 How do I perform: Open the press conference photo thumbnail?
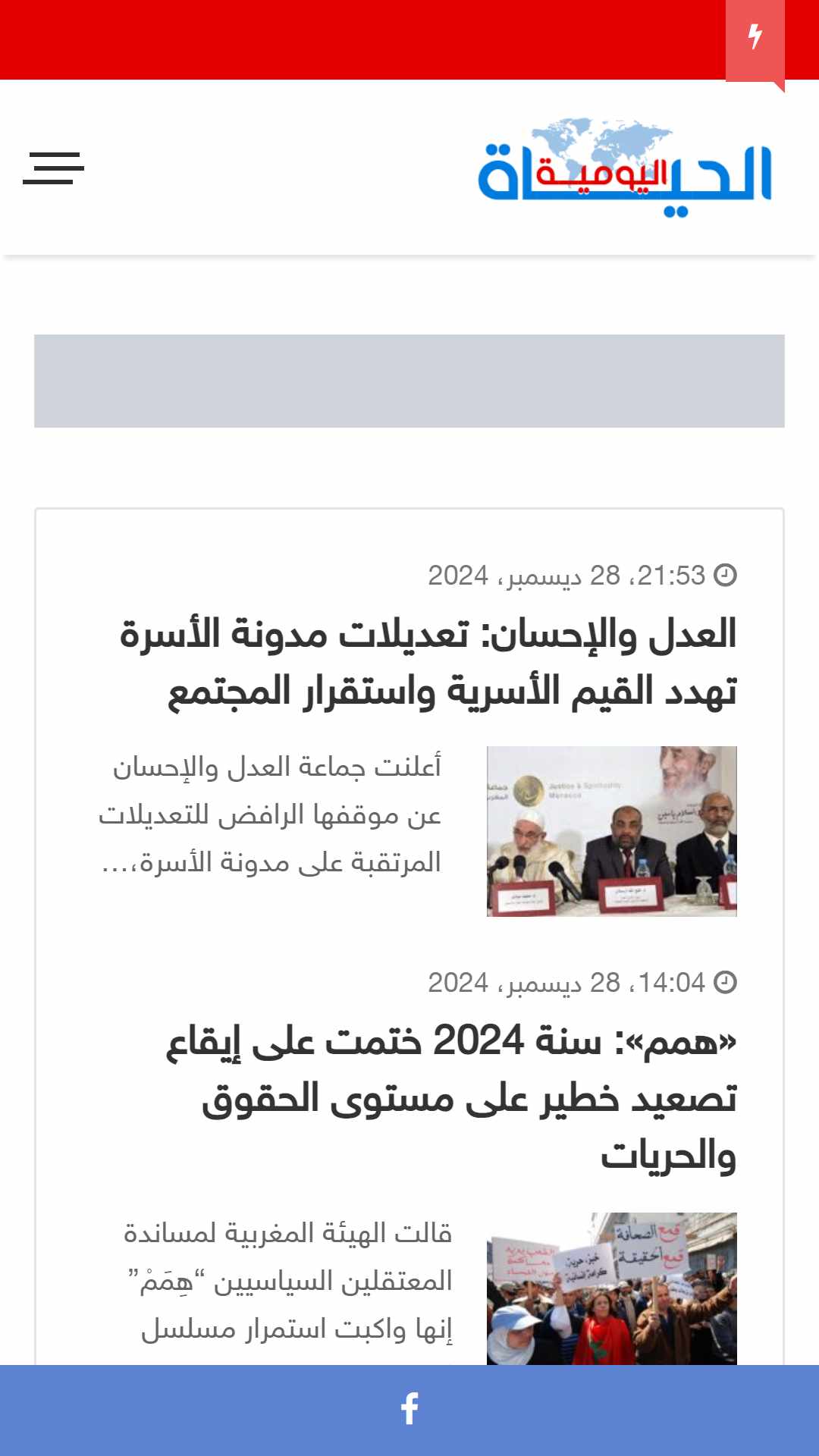pos(611,831)
